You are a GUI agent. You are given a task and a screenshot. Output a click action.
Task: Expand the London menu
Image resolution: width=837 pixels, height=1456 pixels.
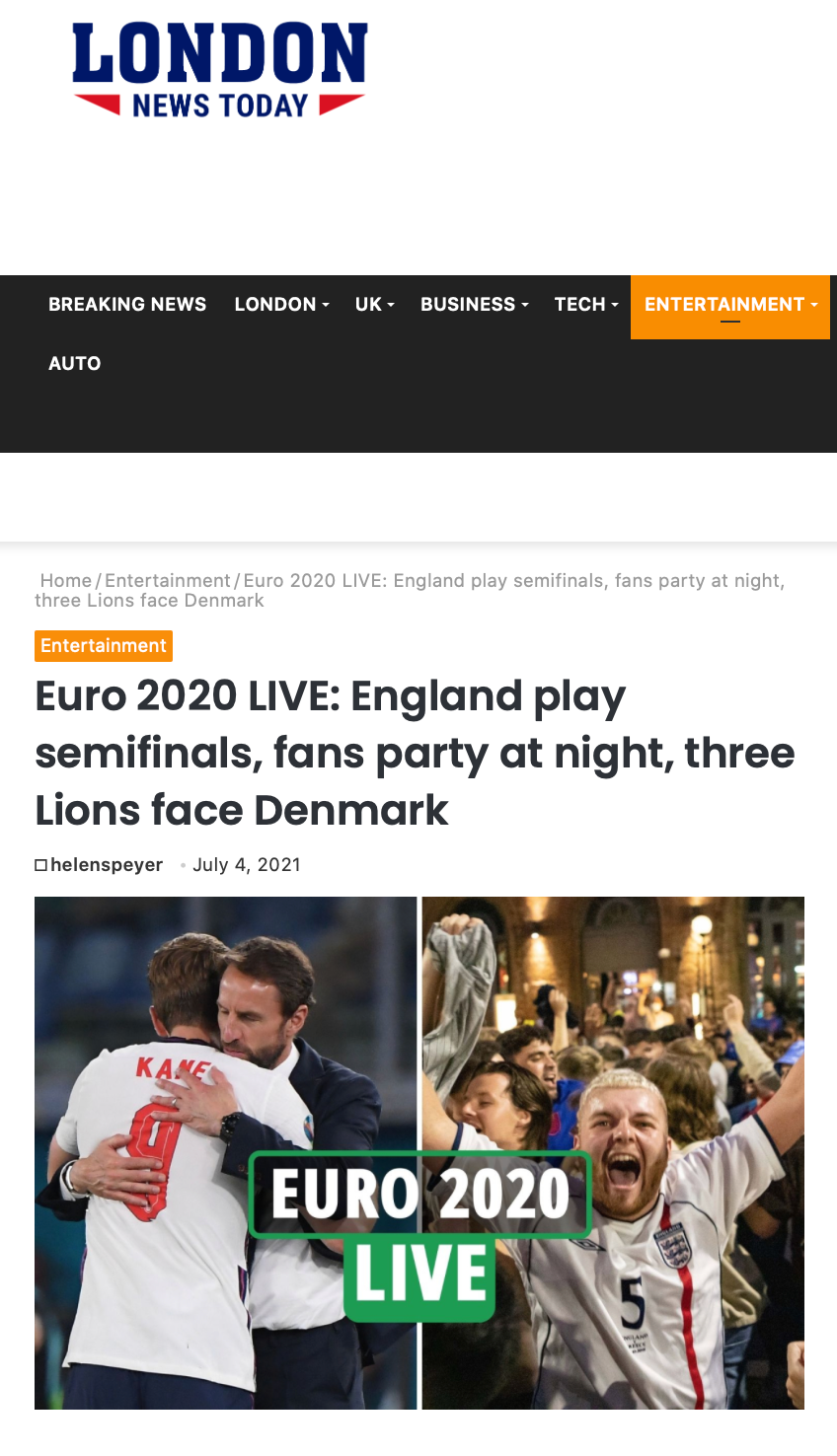(281, 305)
